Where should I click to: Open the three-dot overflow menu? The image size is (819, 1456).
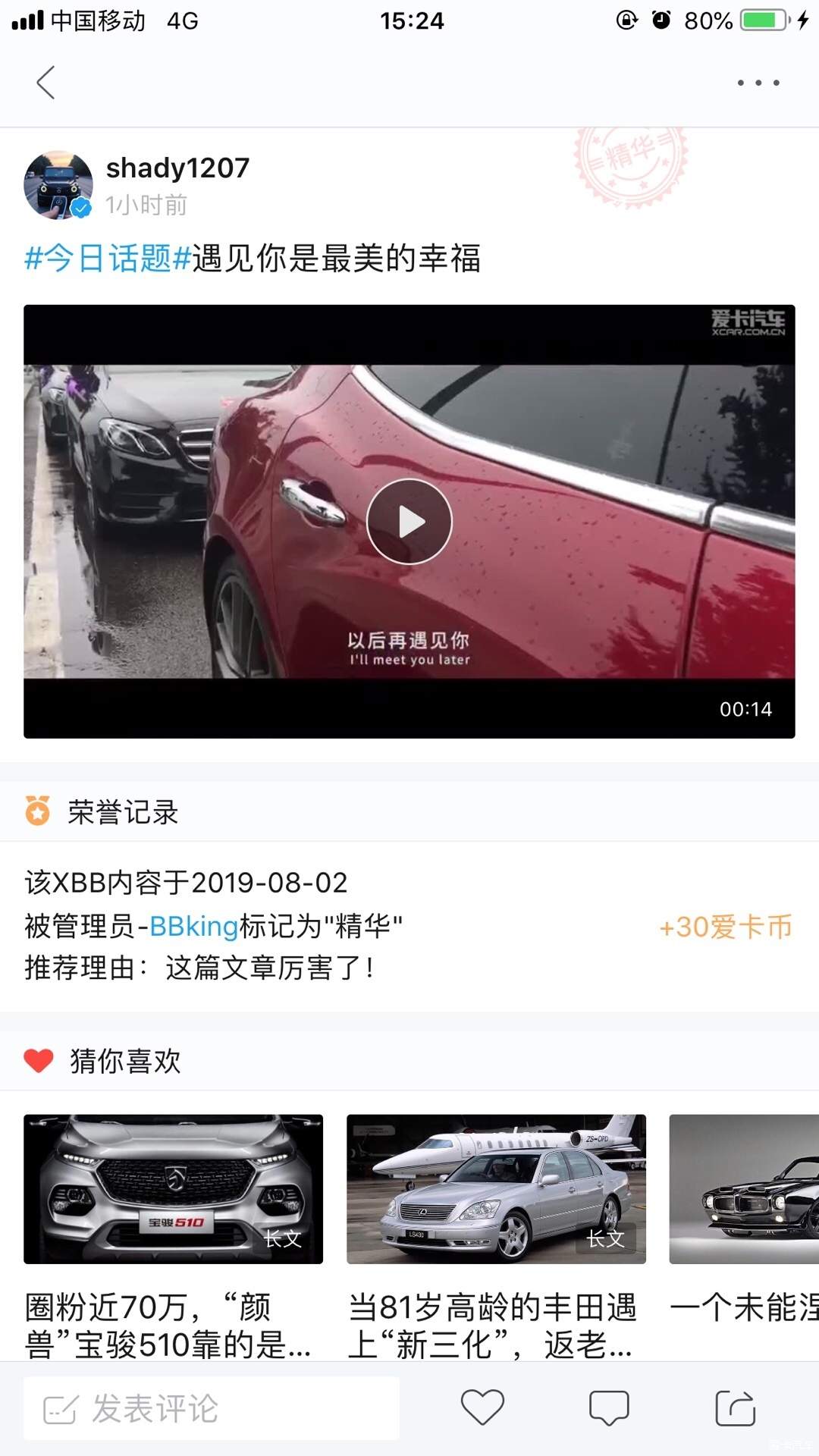point(758,83)
